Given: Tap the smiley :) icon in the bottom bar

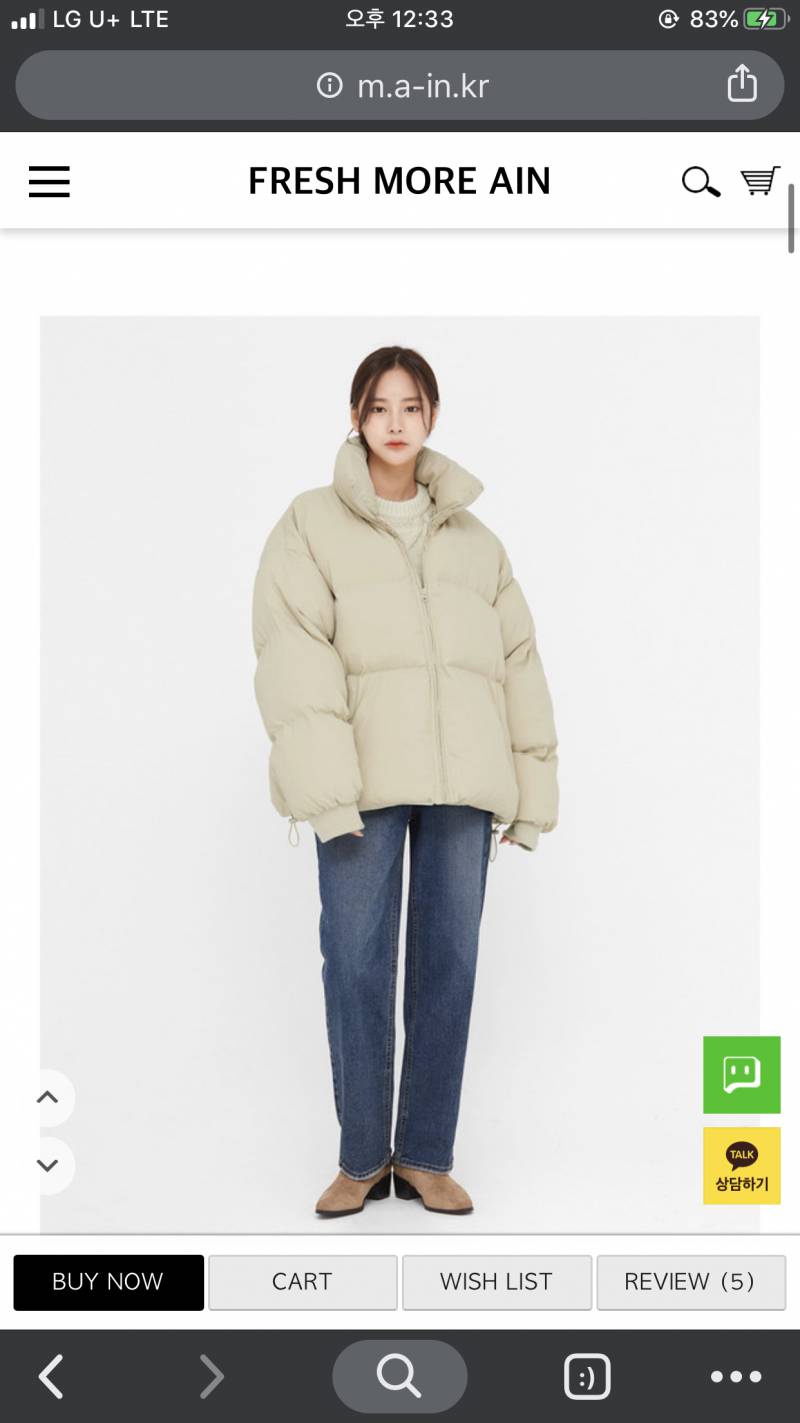Looking at the screenshot, I should 587,1375.
